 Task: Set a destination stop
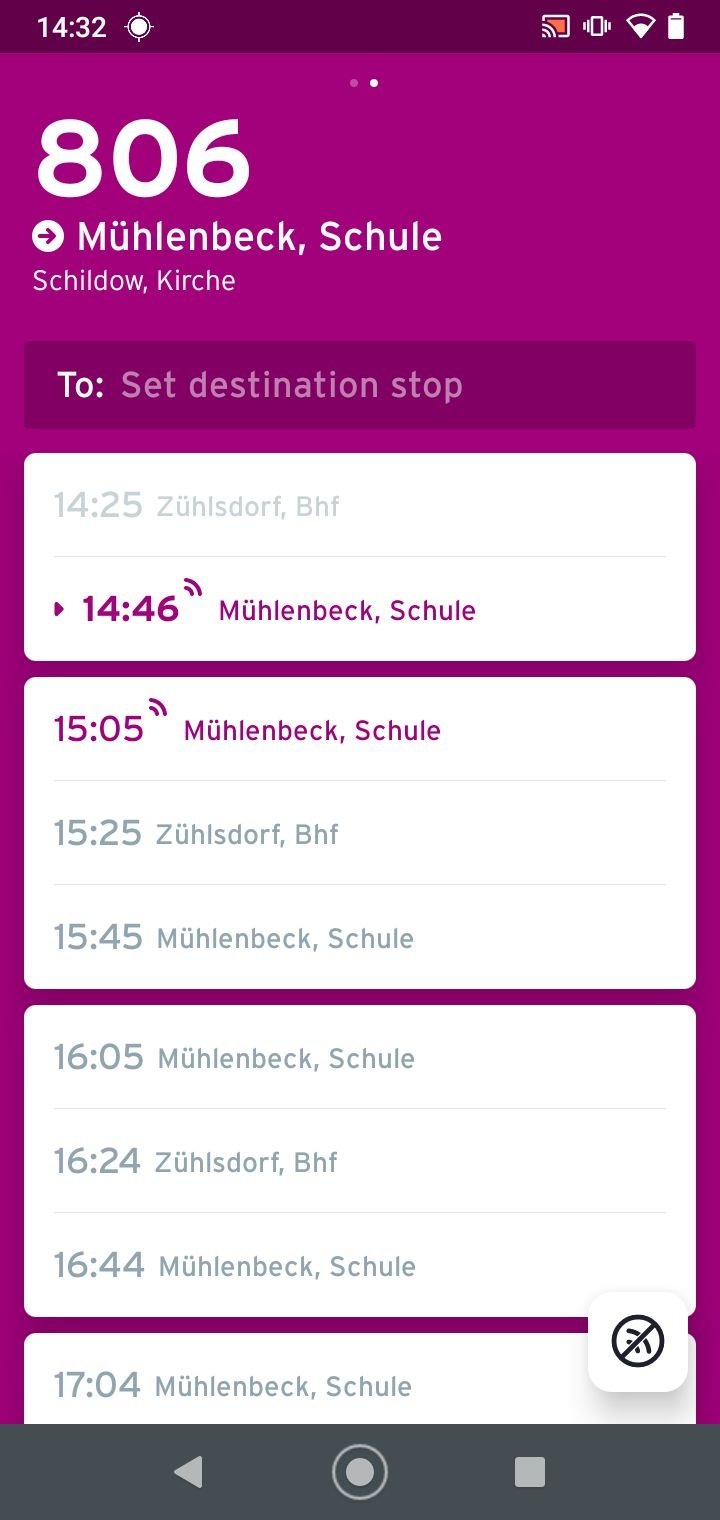tap(360, 385)
